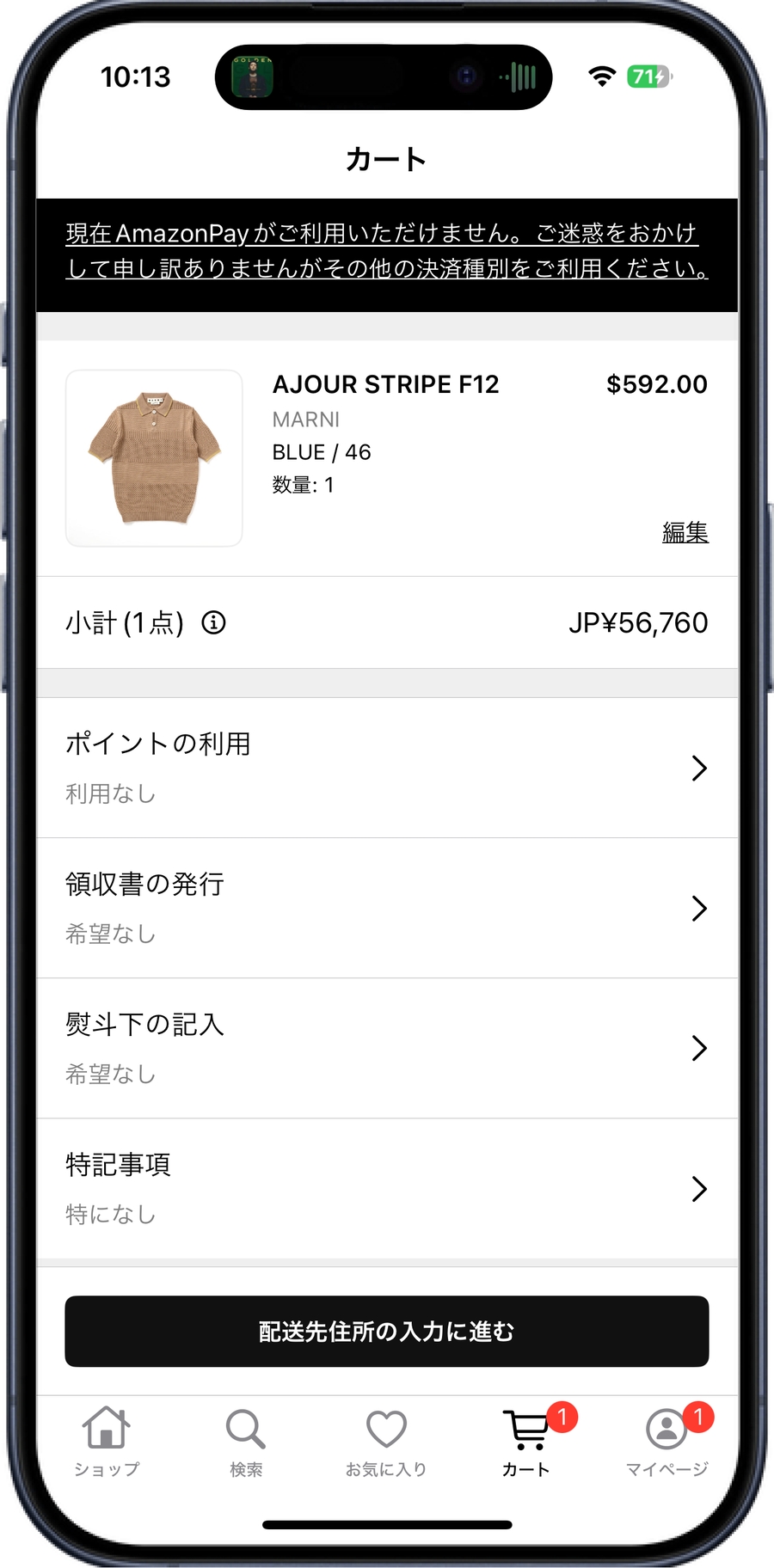
Task: Switch to the 検索 tab
Action: point(246,1441)
